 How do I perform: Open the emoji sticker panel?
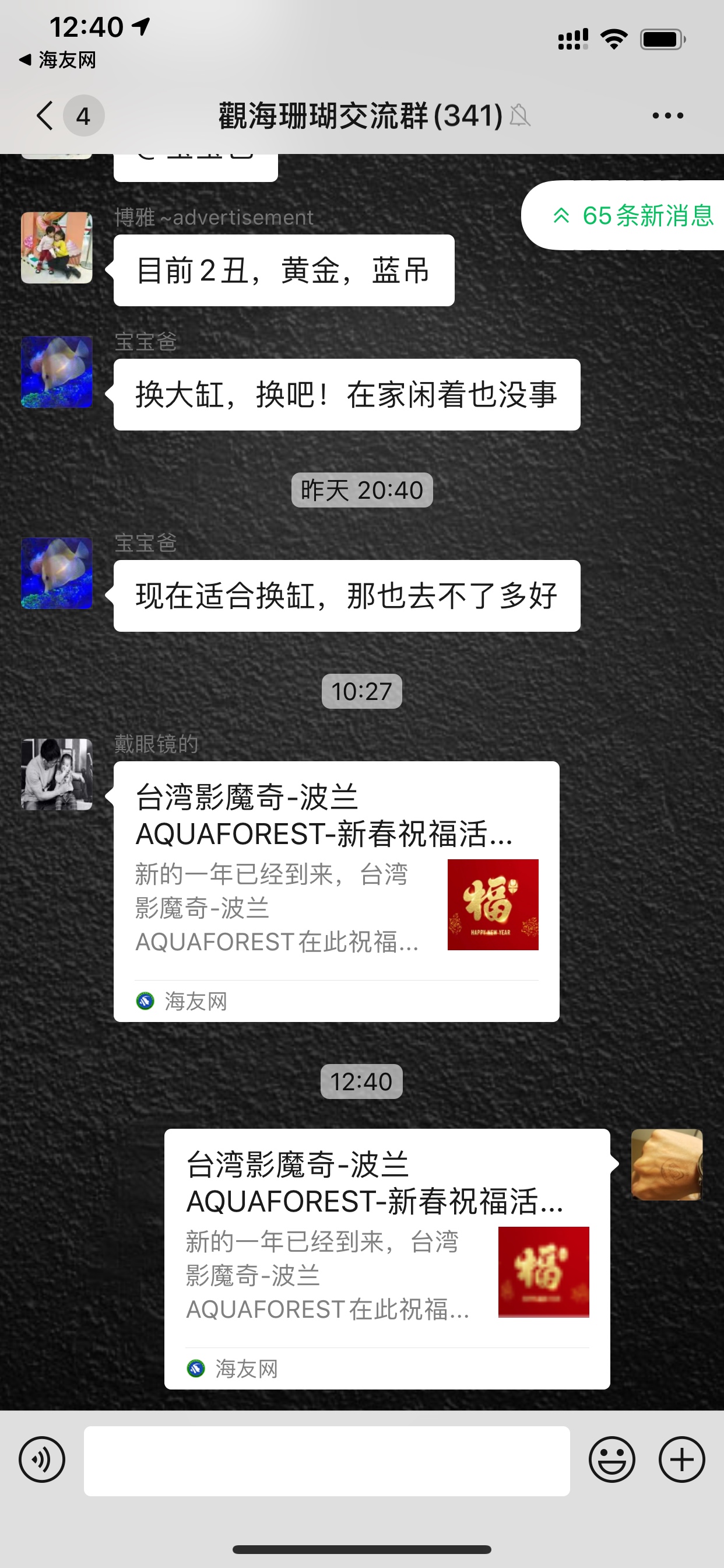tap(611, 1459)
